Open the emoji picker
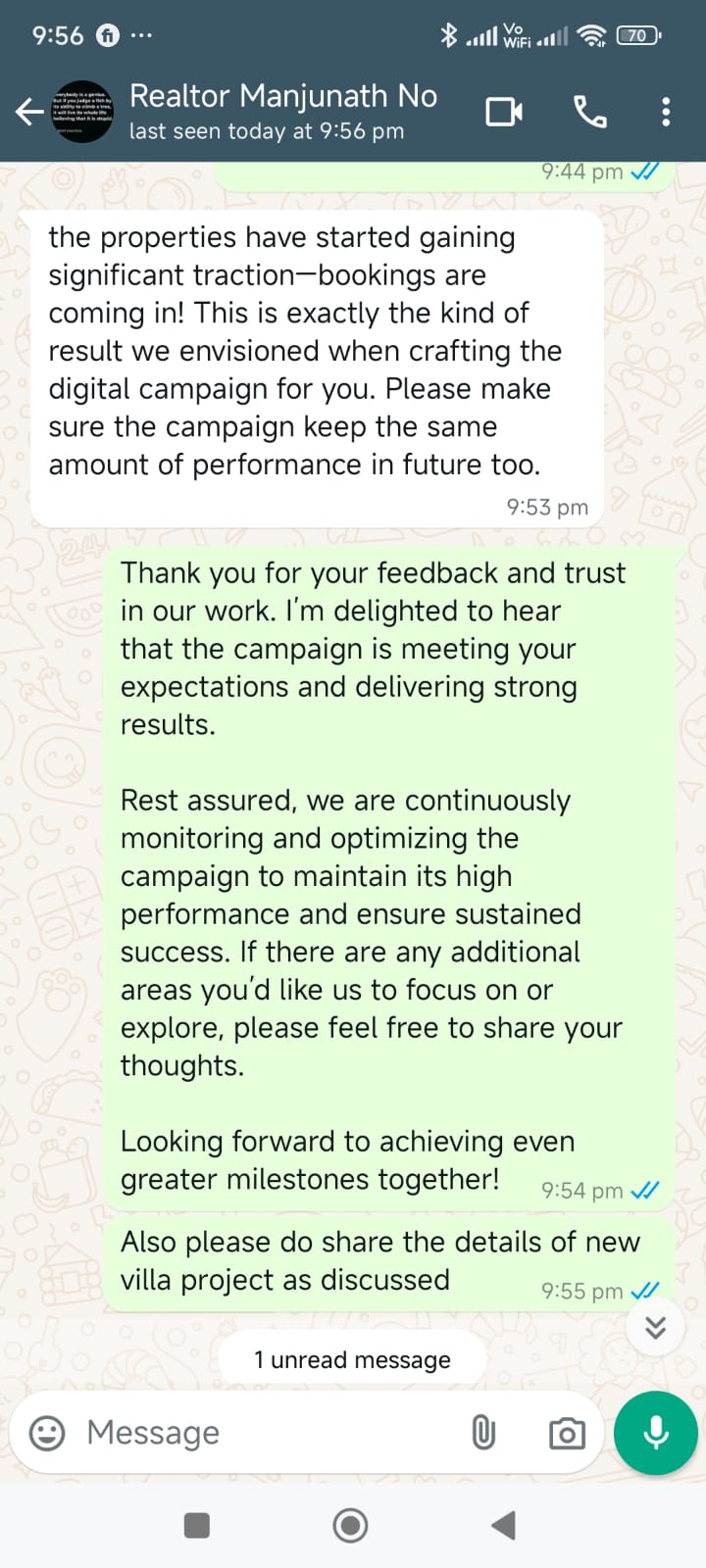The image size is (706, 1568). click(47, 1433)
